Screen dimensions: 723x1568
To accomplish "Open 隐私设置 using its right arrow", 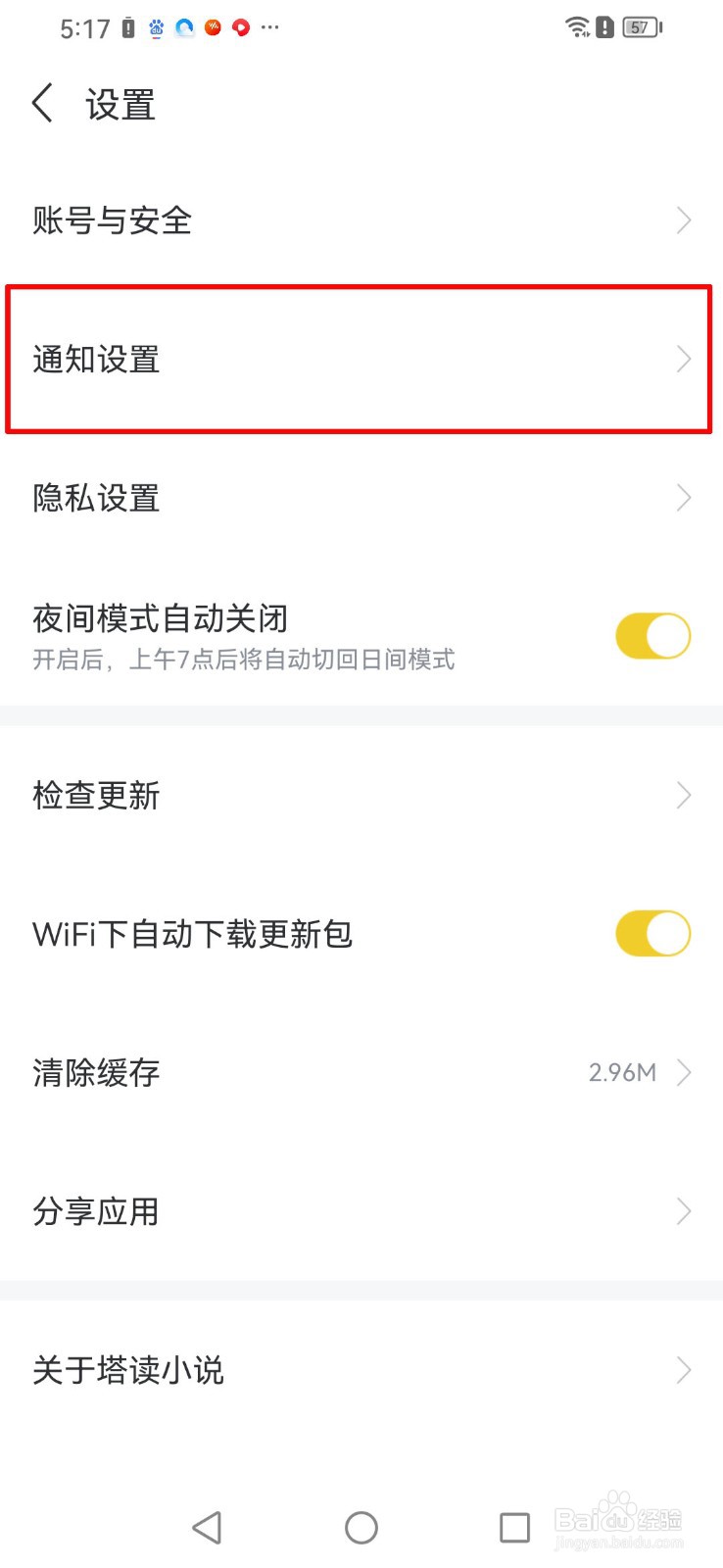I will [683, 498].
